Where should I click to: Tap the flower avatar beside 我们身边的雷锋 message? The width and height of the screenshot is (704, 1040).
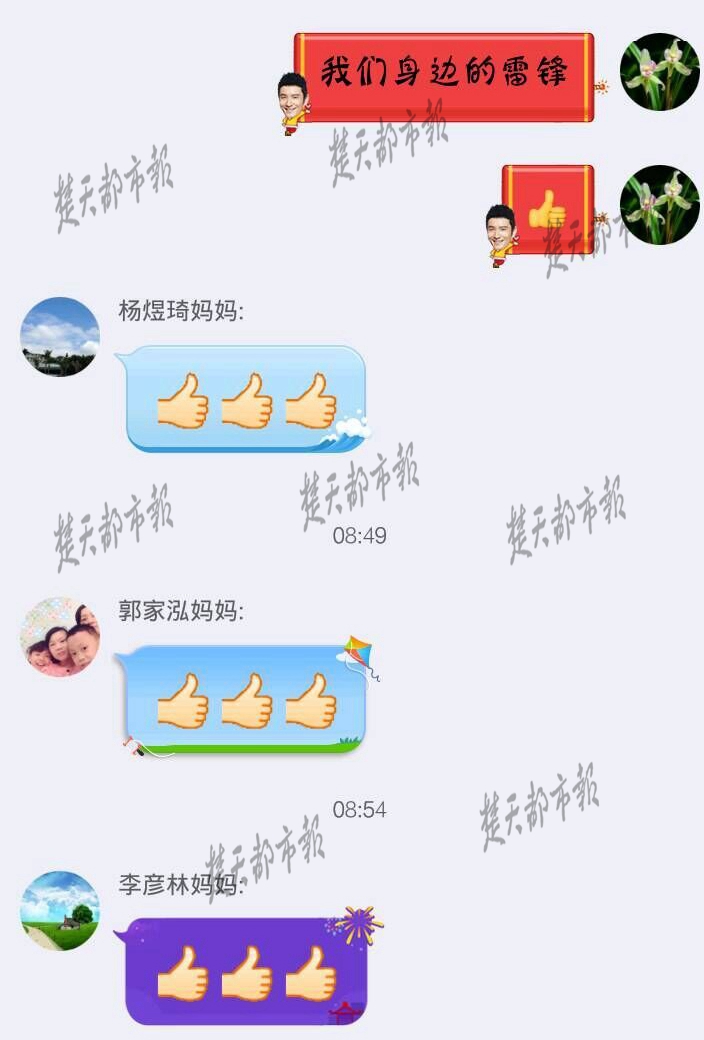(659, 72)
